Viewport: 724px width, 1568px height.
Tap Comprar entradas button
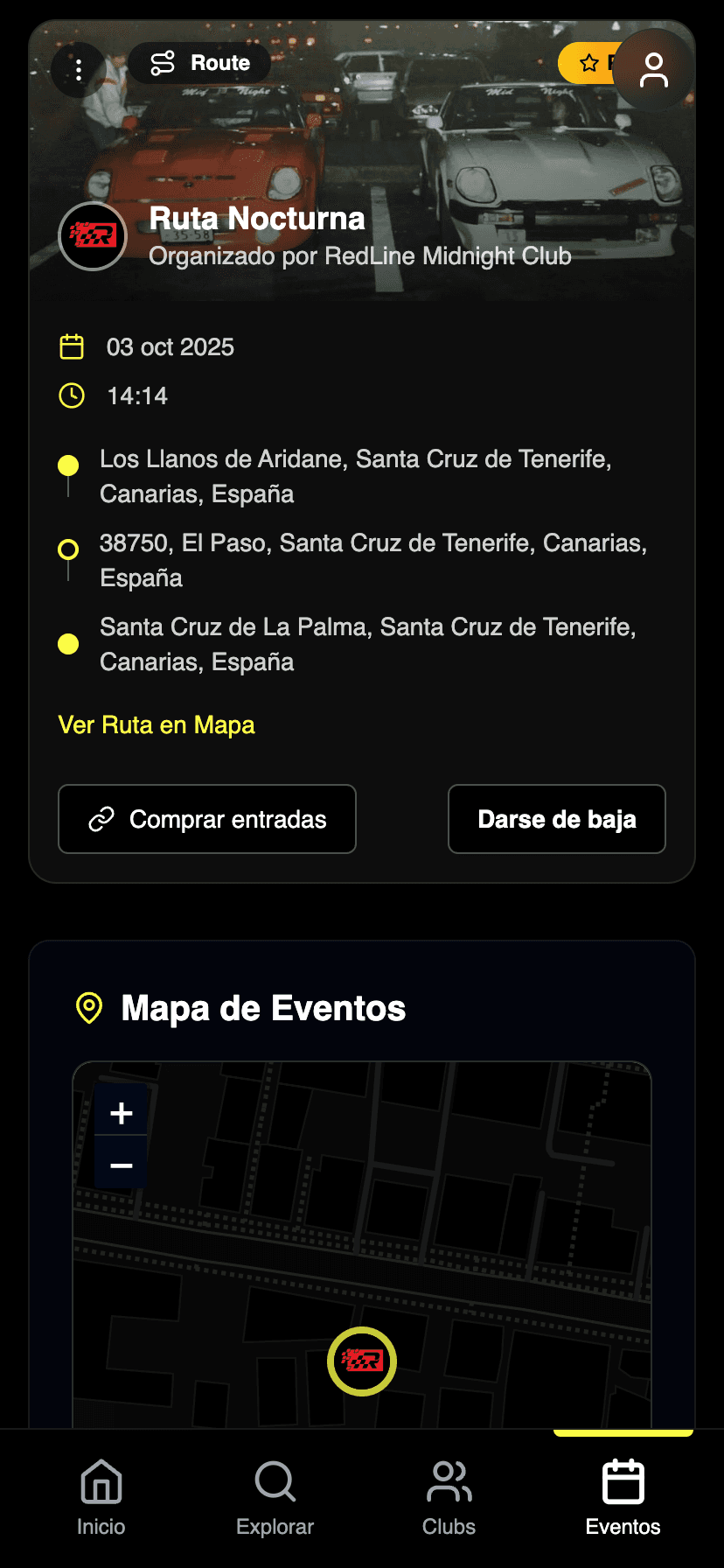point(207,819)
